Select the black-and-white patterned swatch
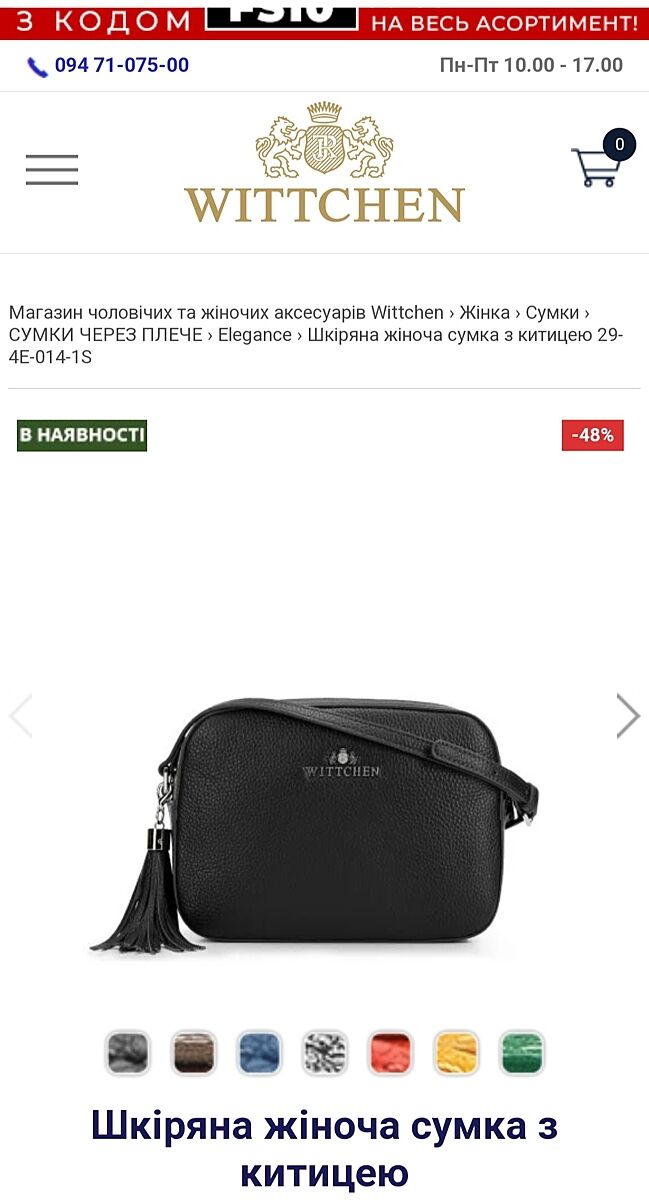 tap(325, 1053)
